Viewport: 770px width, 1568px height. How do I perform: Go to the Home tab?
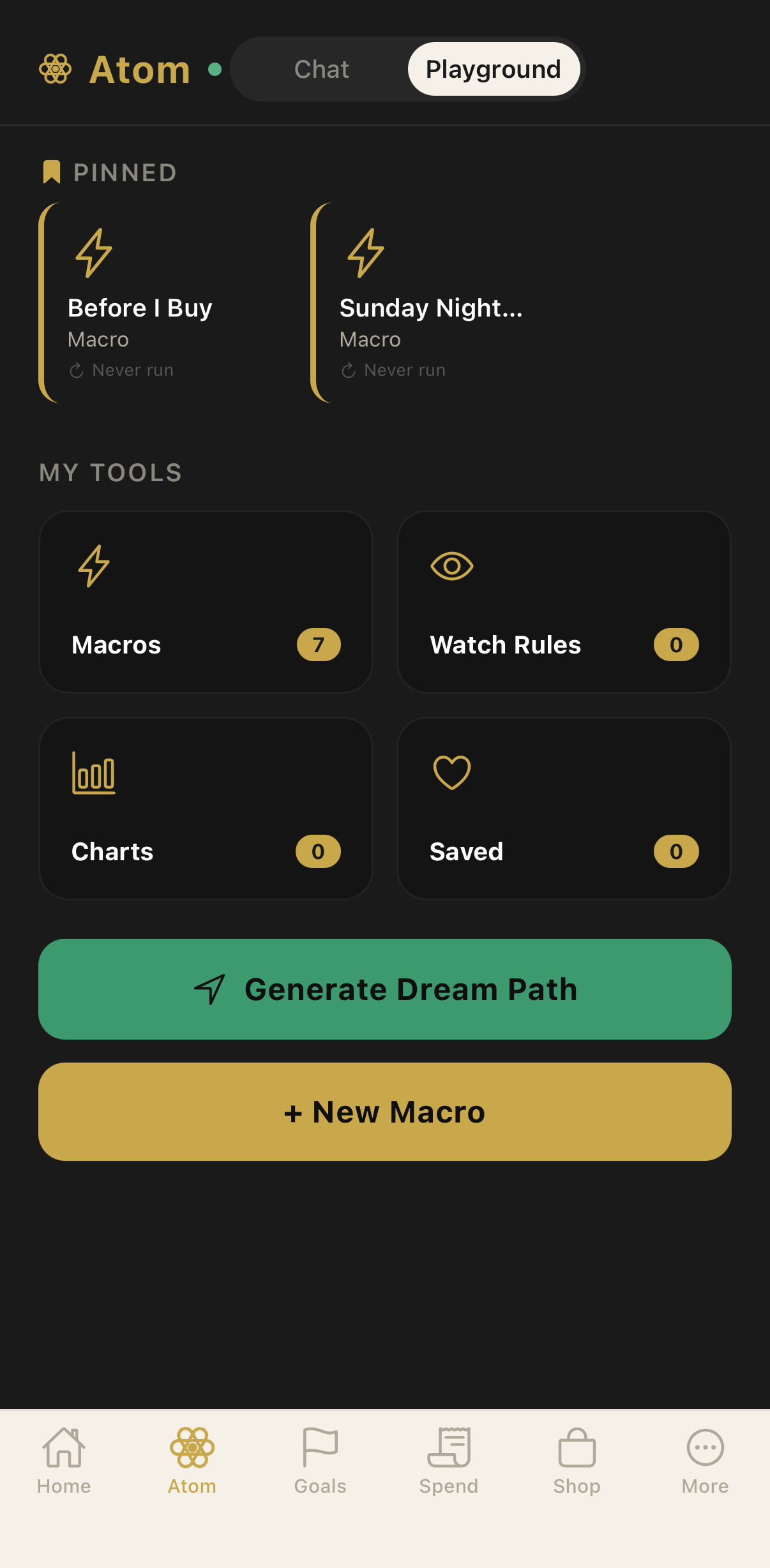[x=64, y=1461]
